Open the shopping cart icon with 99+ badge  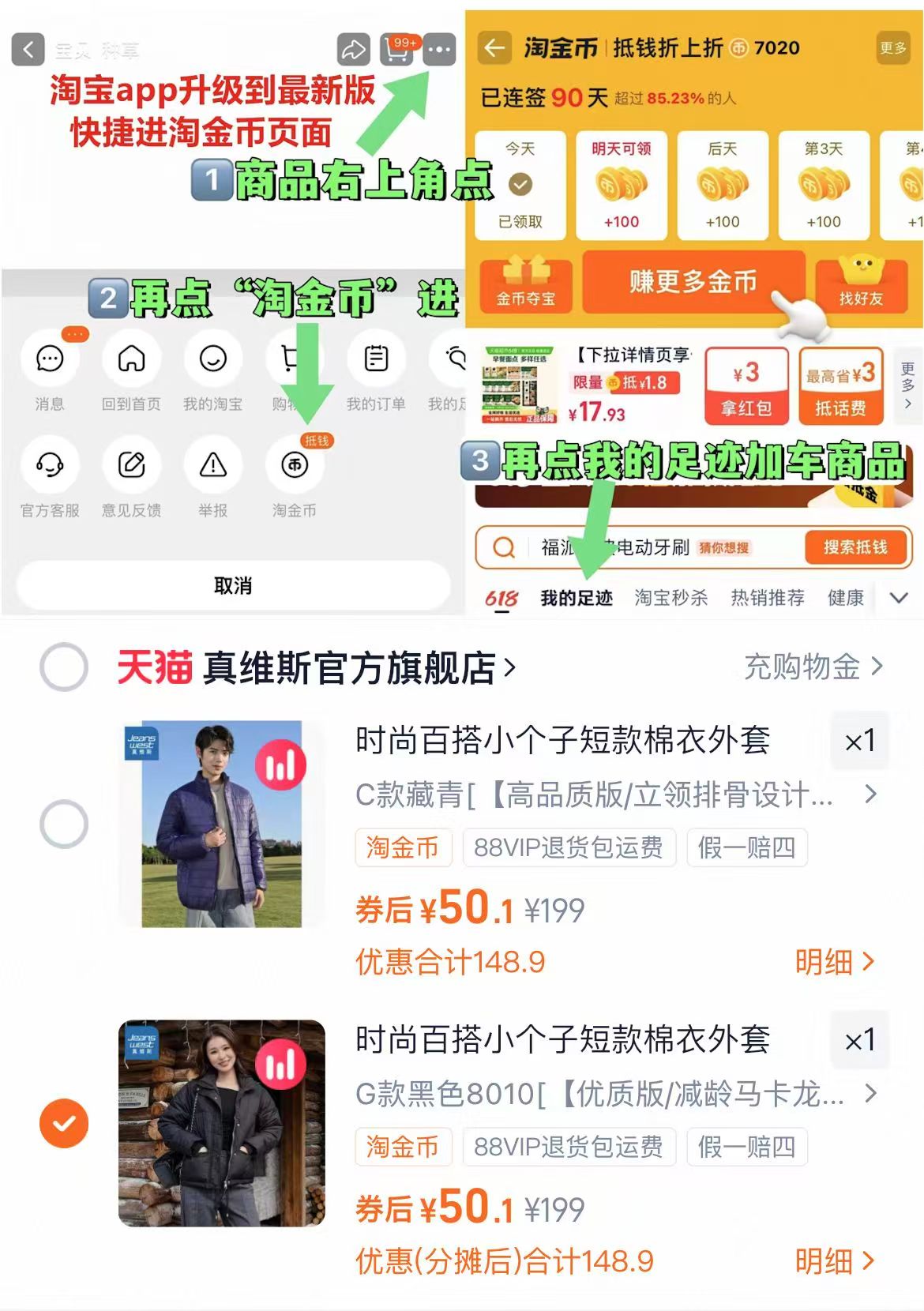pyautogui.click(x=395, y=51)
